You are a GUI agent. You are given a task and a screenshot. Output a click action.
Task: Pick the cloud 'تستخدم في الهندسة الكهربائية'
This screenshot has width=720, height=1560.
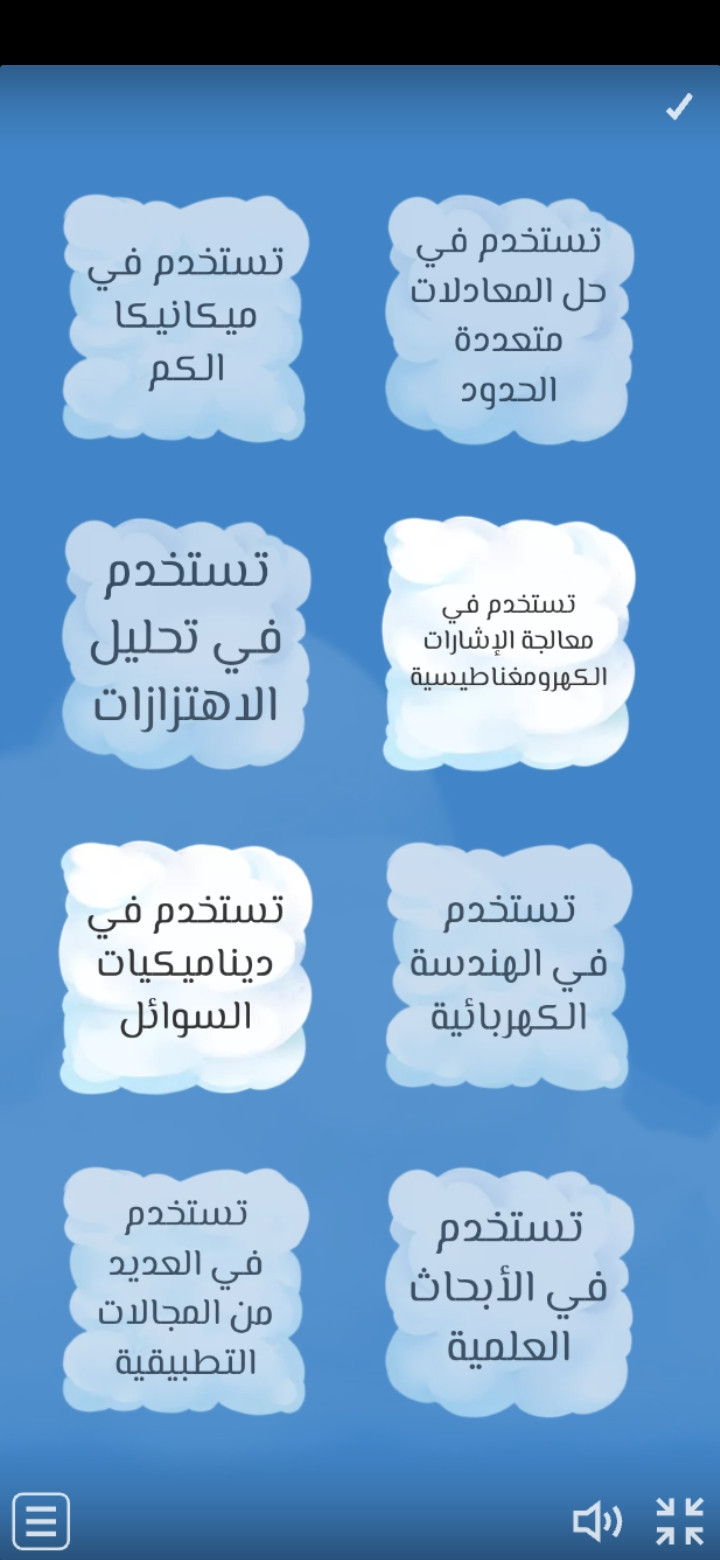[x=508, y=966]
